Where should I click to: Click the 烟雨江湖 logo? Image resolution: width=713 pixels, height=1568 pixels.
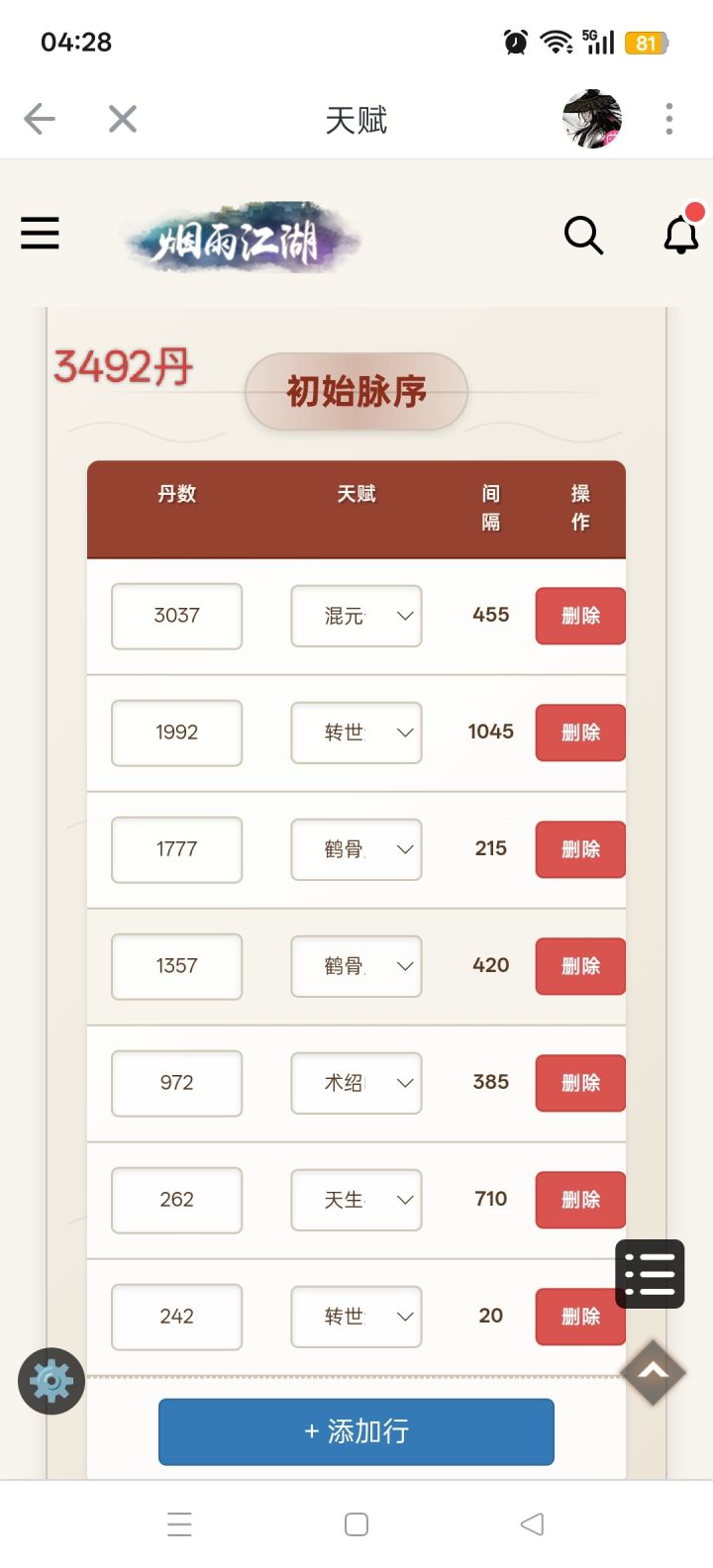243,238
